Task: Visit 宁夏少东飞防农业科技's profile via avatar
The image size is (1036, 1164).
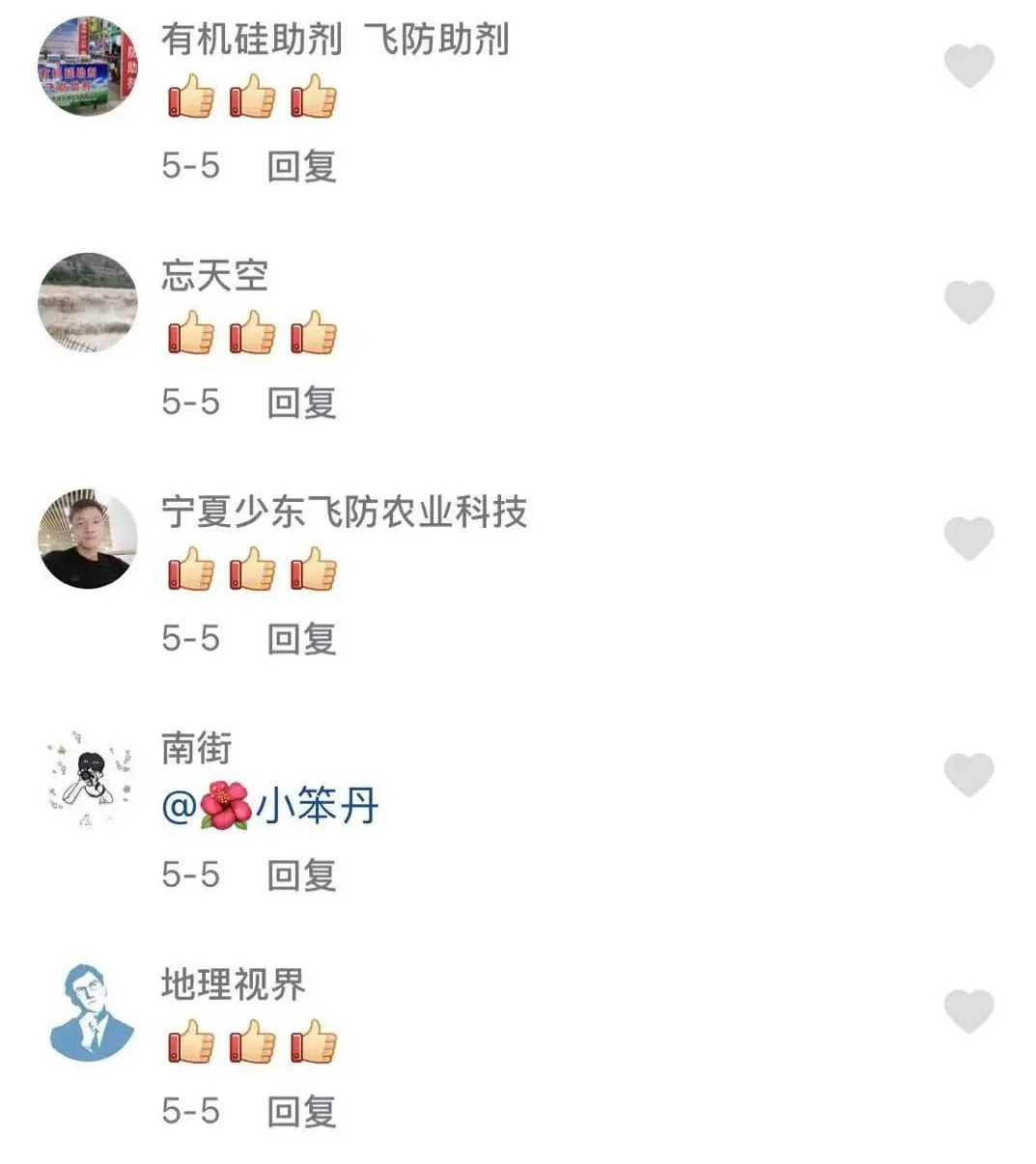Action: pyautogui.click(x=88, y=539)
